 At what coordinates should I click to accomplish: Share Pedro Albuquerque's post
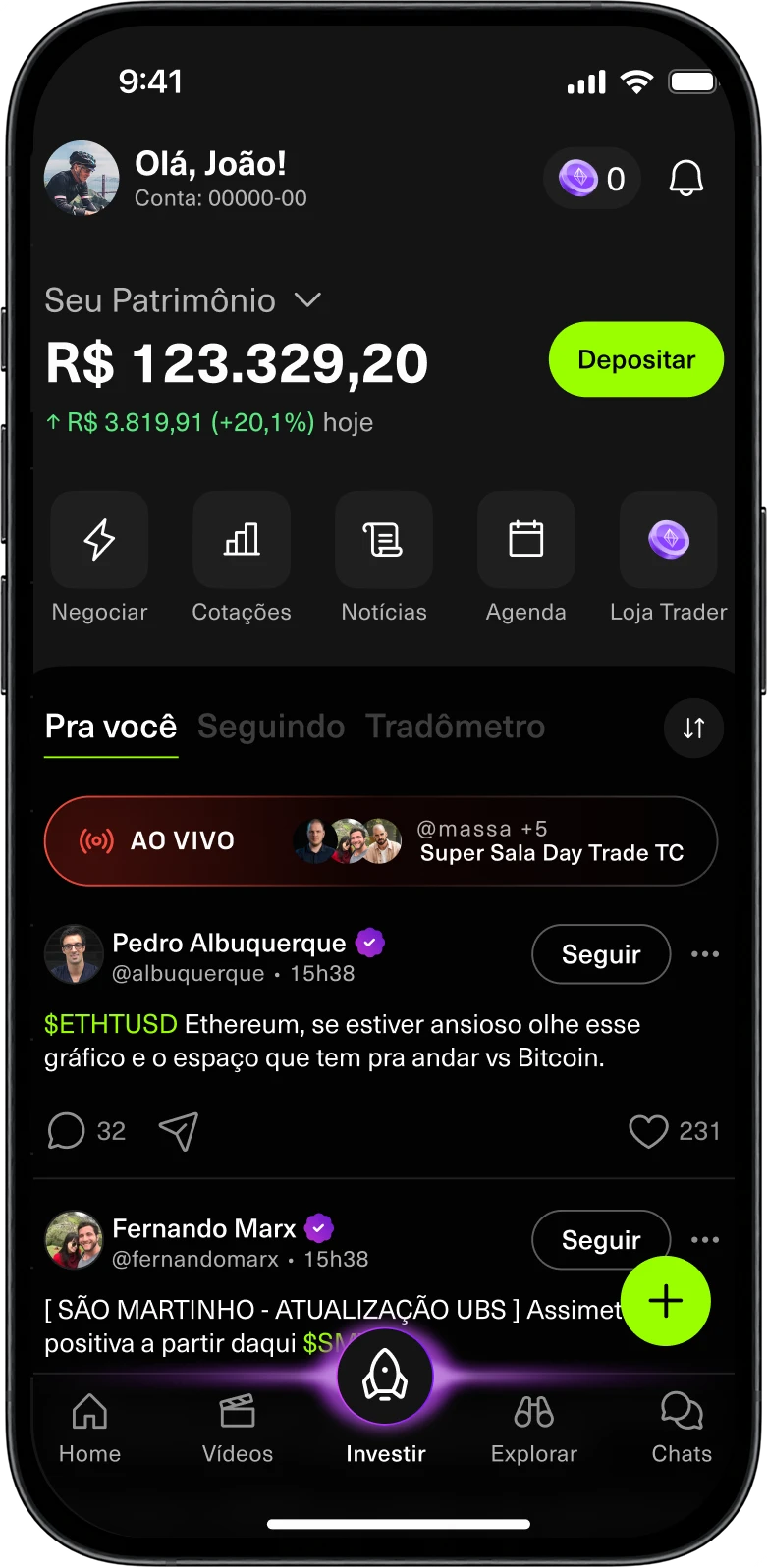coord(179,1131)
